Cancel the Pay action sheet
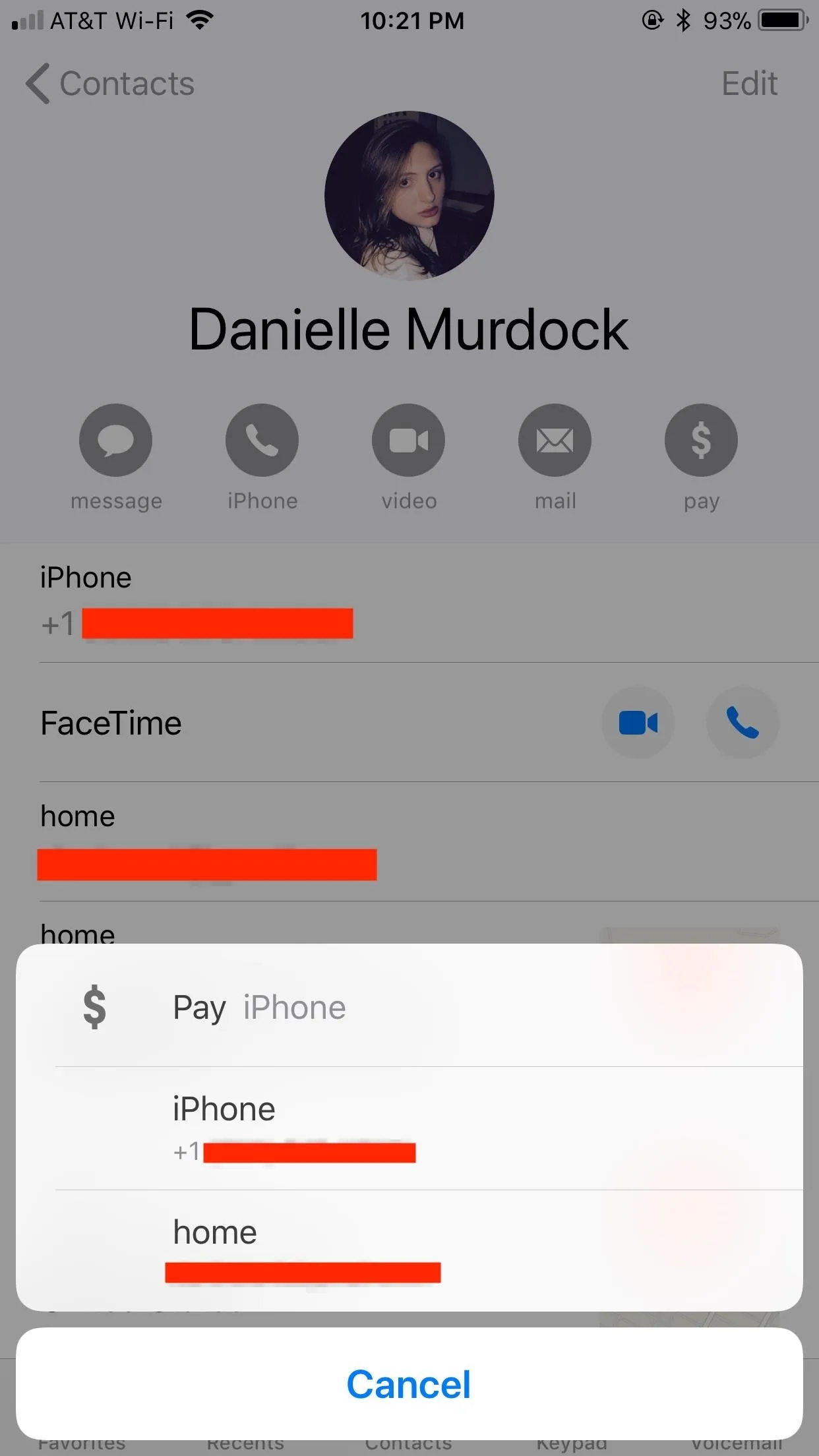This screenshot has width=819, height=1456. click(409, 1383)
